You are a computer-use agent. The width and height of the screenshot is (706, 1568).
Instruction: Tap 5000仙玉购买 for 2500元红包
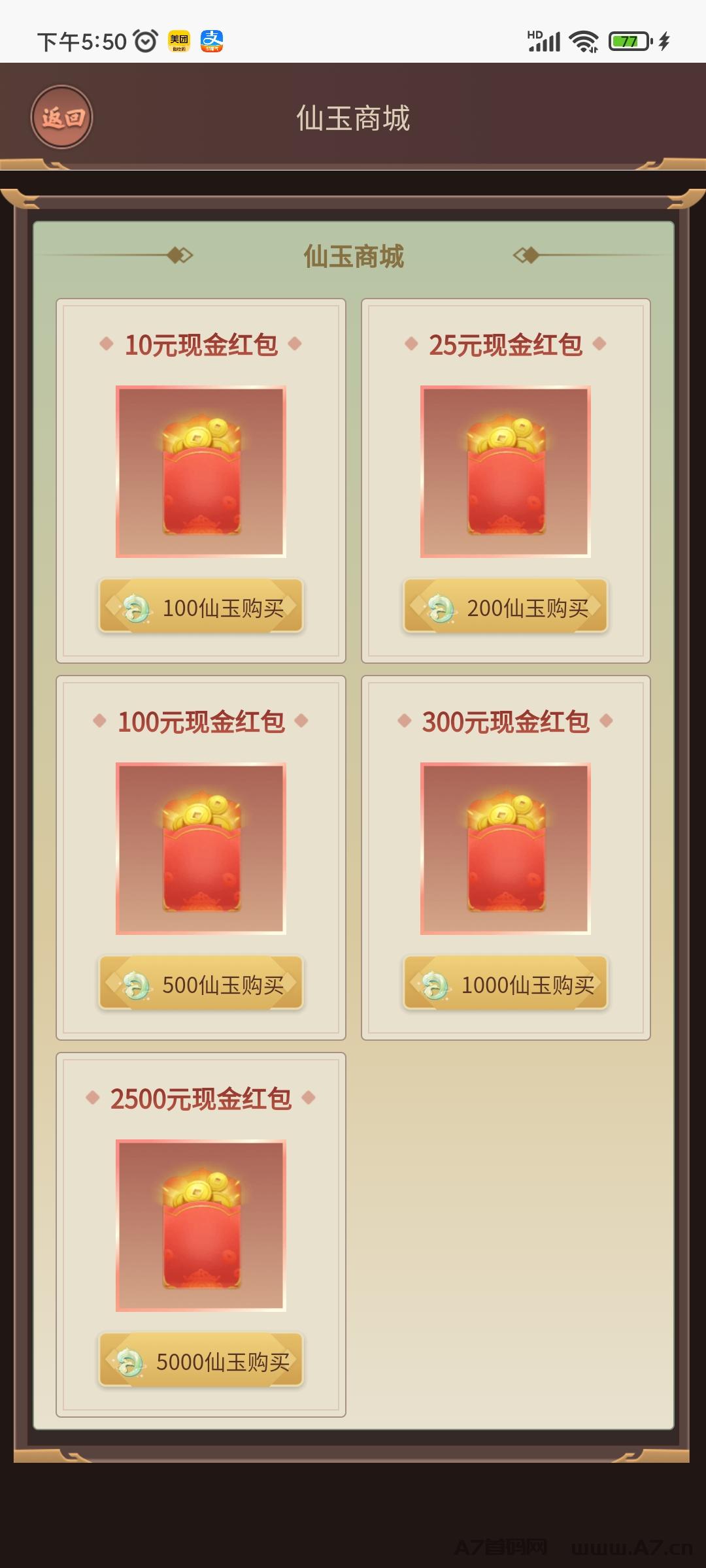tap(201, 1361)
